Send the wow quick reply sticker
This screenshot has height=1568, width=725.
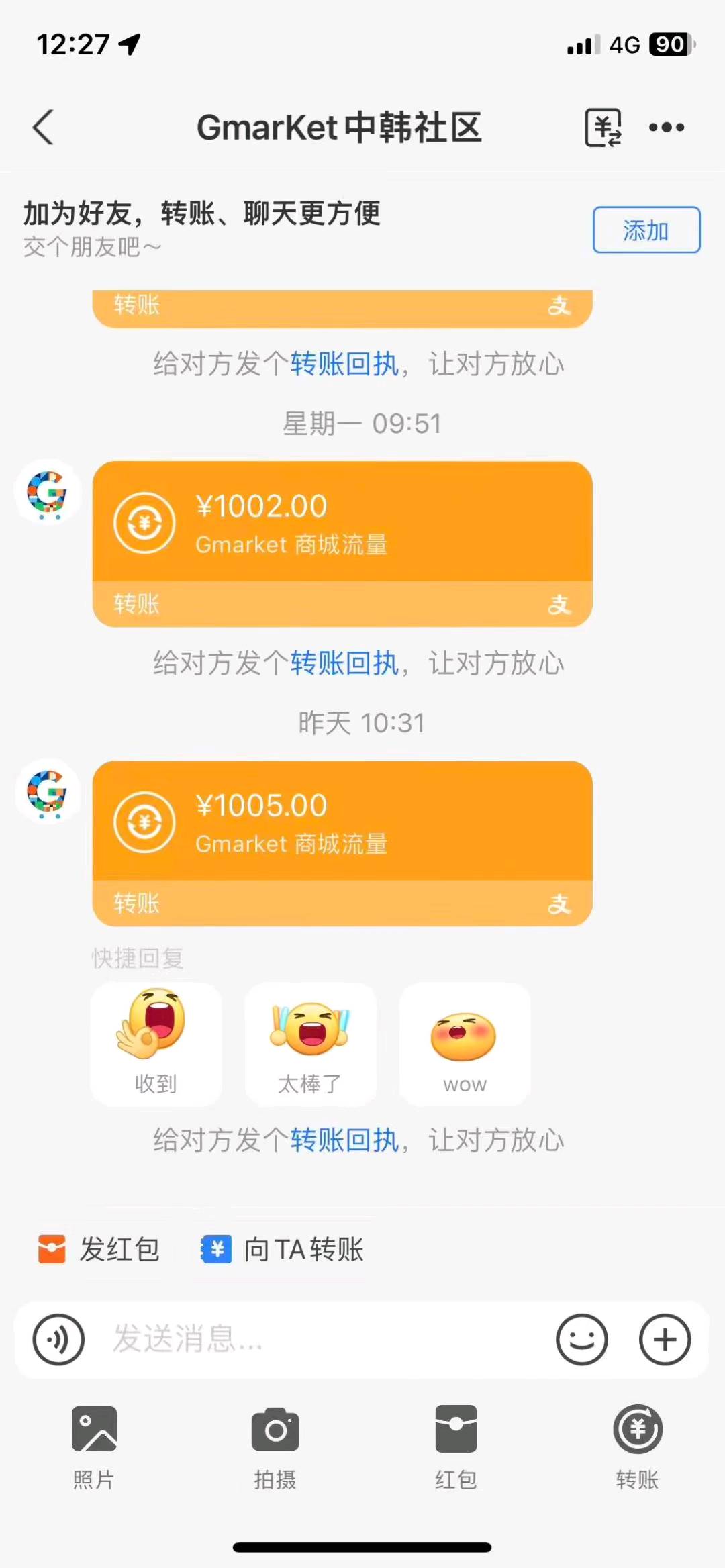click(x=465, y=1044)
